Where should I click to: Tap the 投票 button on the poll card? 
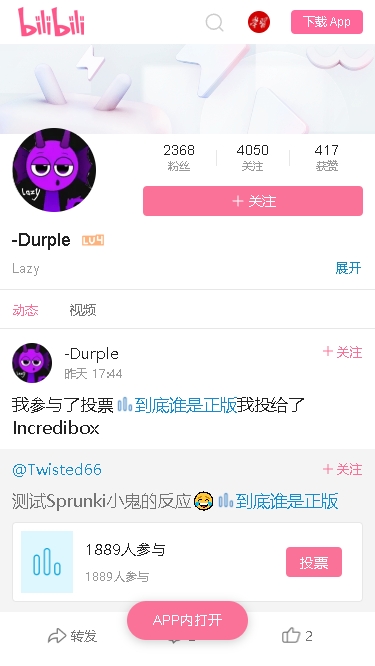314,562
